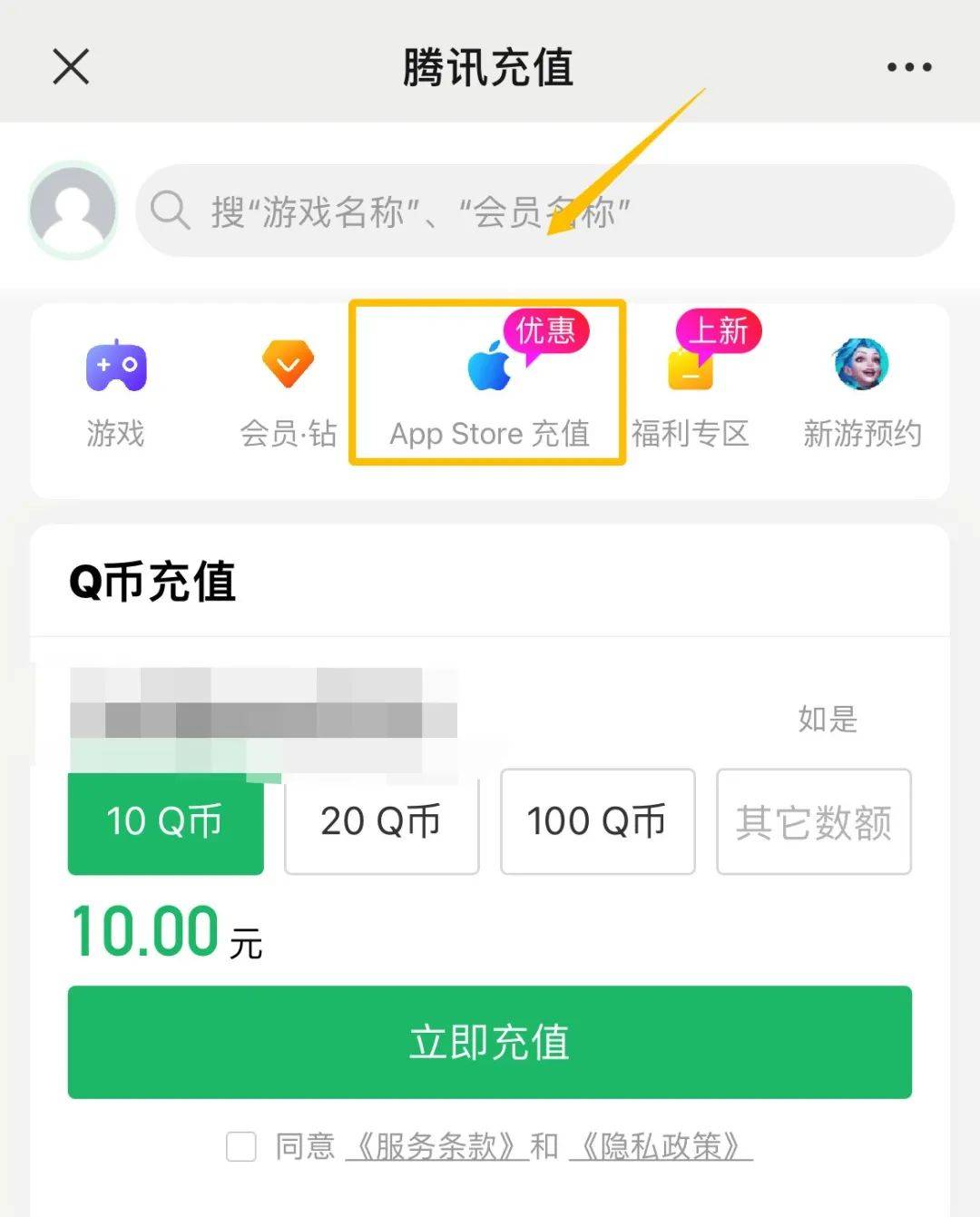Screen dimensions: 980x1217
Task: Close the 腾讯充值 page
Action: 71,66
